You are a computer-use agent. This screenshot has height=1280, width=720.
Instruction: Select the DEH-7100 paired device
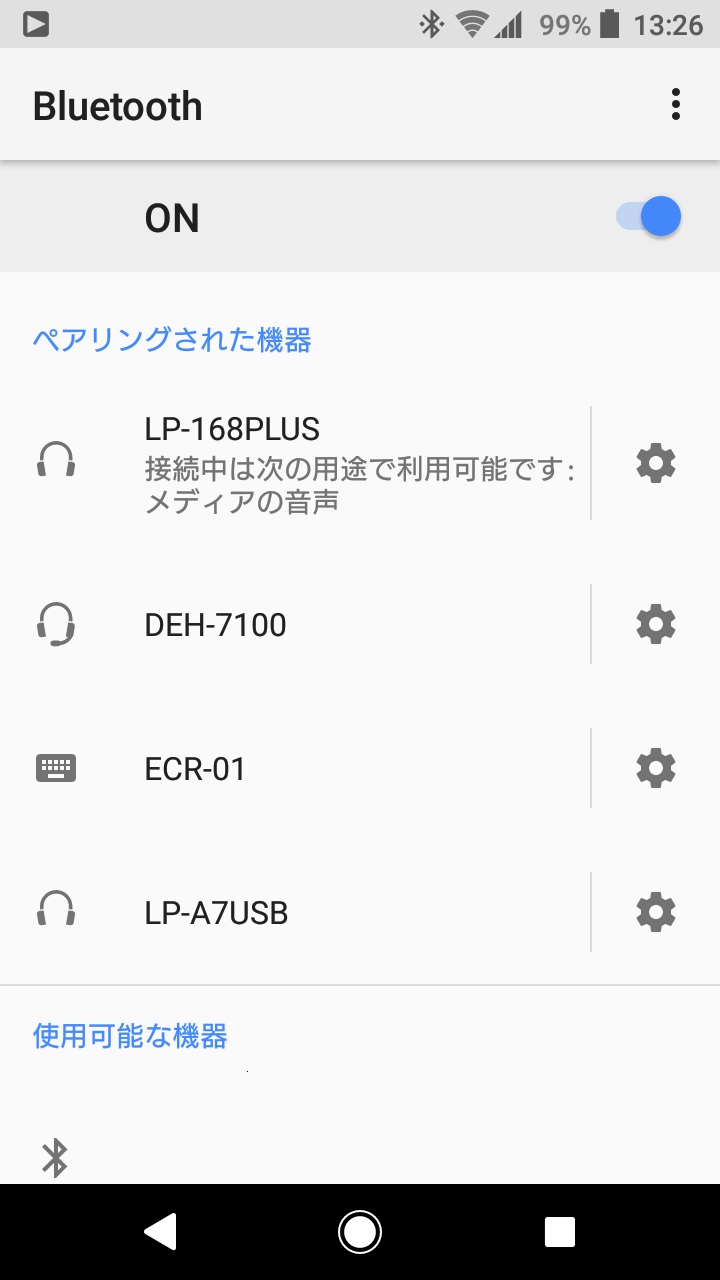pos(300,625)
